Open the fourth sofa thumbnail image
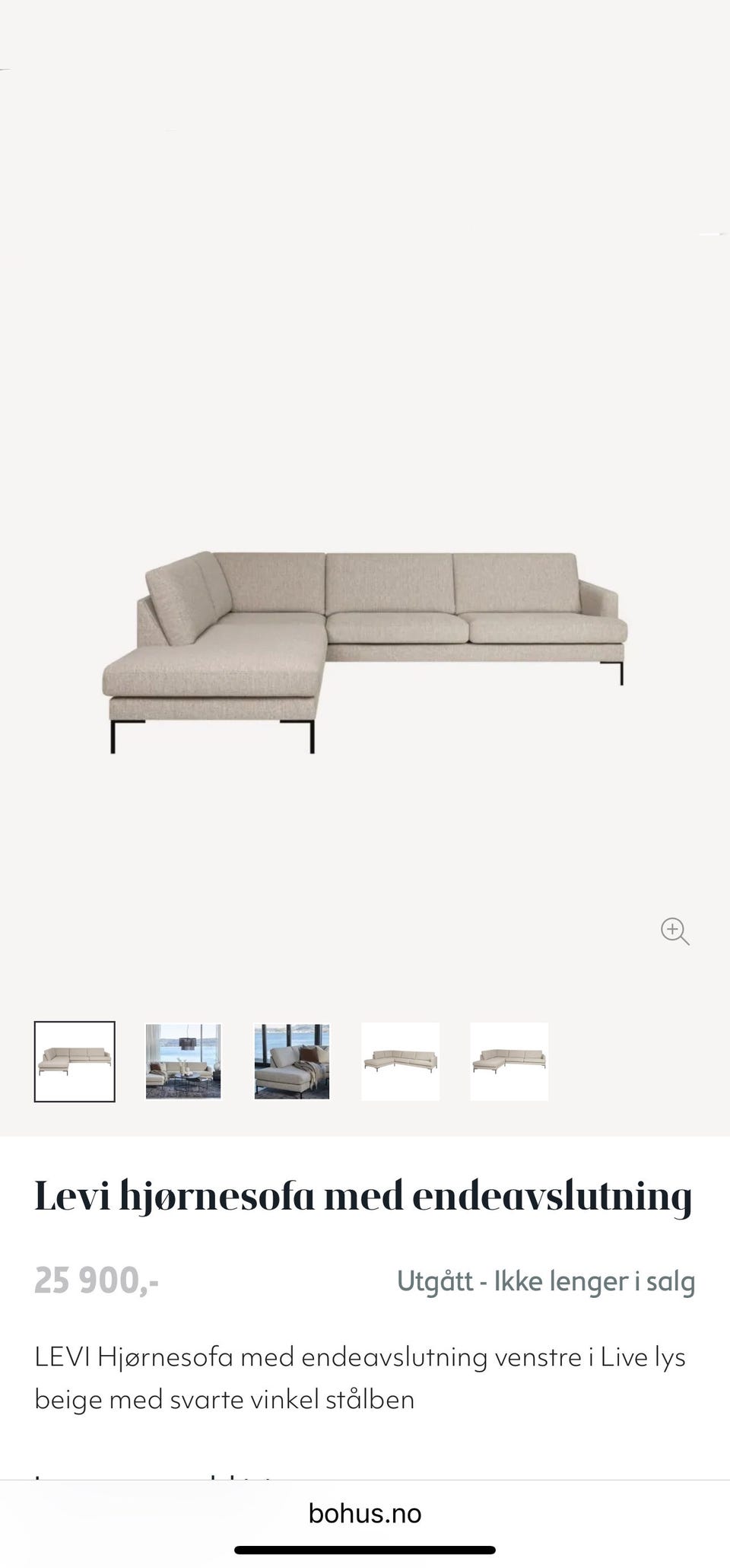Viewport: 730px width, 1568px height. click(x=401, y=1061)
